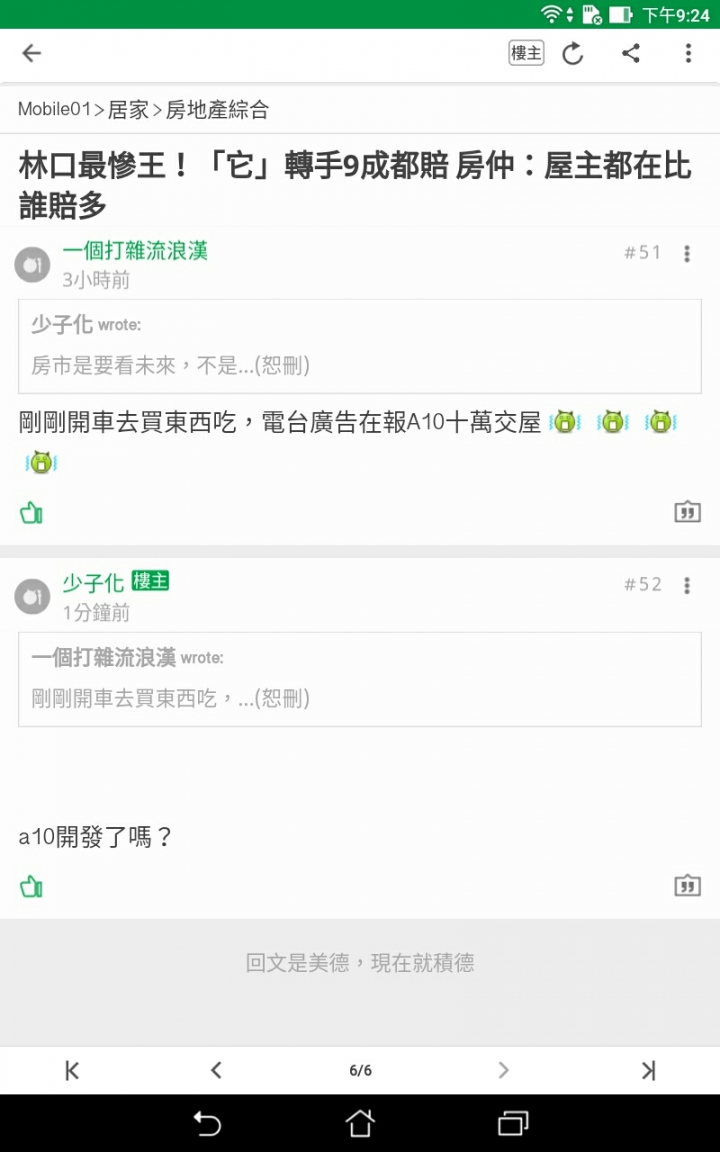Like post #52 by 少子化
Image resolution: width=720 pixels, height=1152 pixels.
point(31,887)
